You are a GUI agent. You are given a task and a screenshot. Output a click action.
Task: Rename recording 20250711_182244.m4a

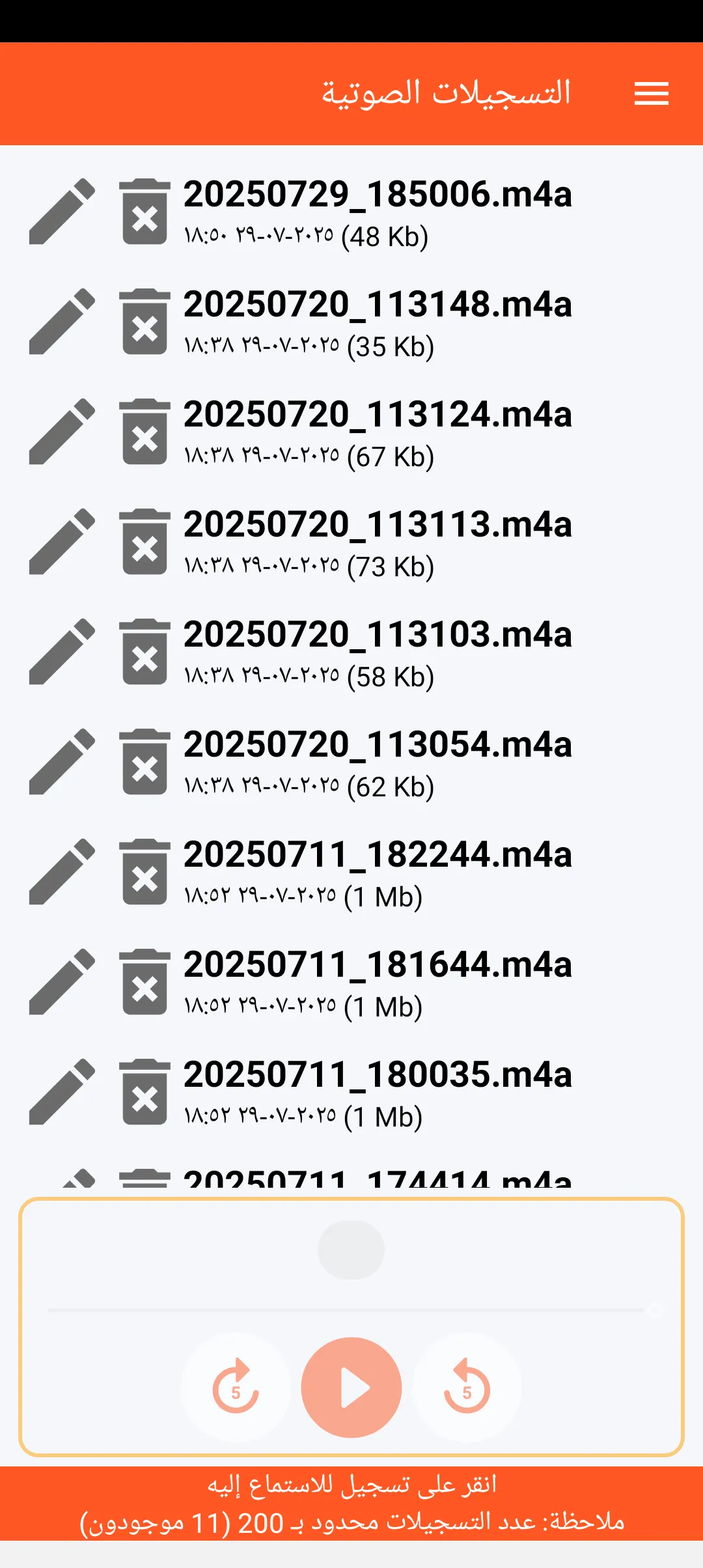(x=62, y=872)
